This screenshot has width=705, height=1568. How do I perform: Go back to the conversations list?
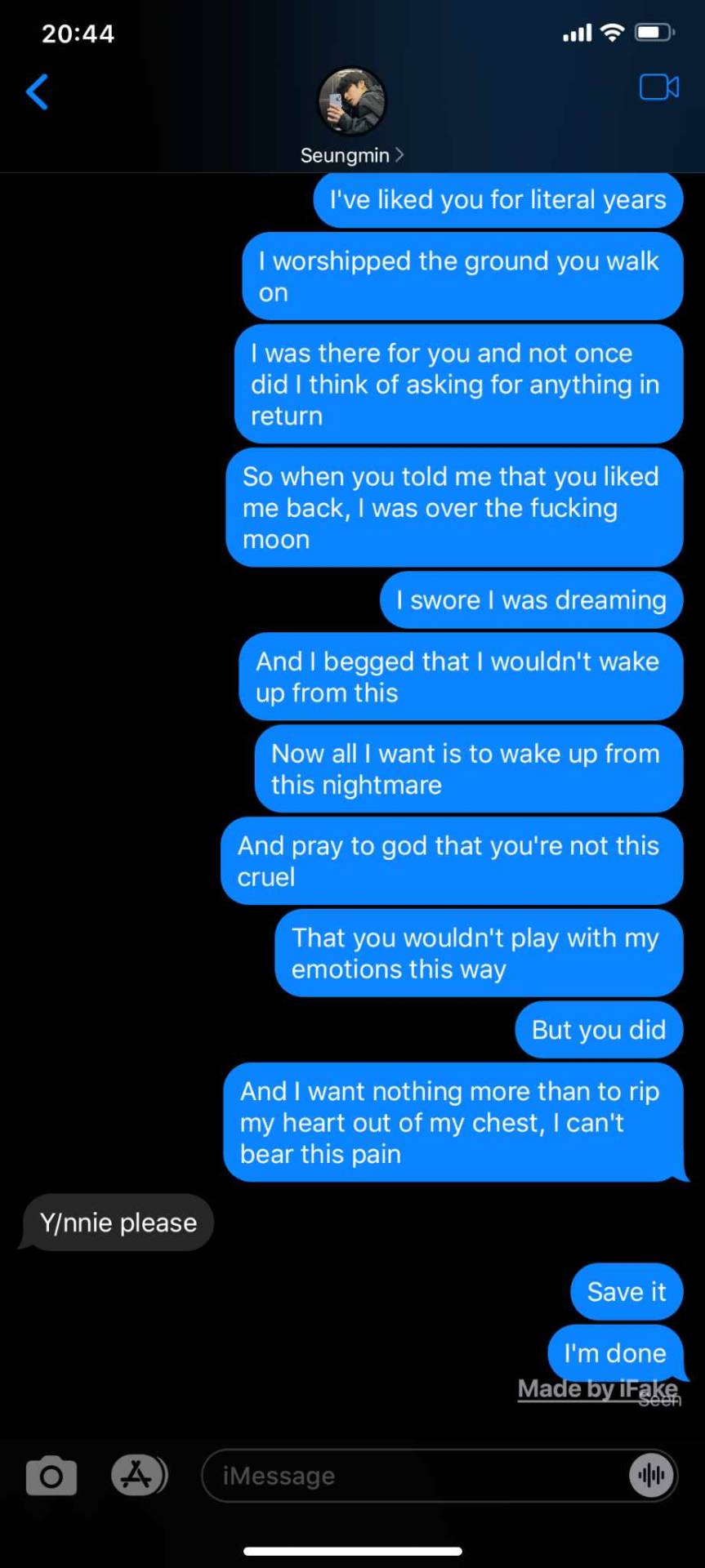38,91
